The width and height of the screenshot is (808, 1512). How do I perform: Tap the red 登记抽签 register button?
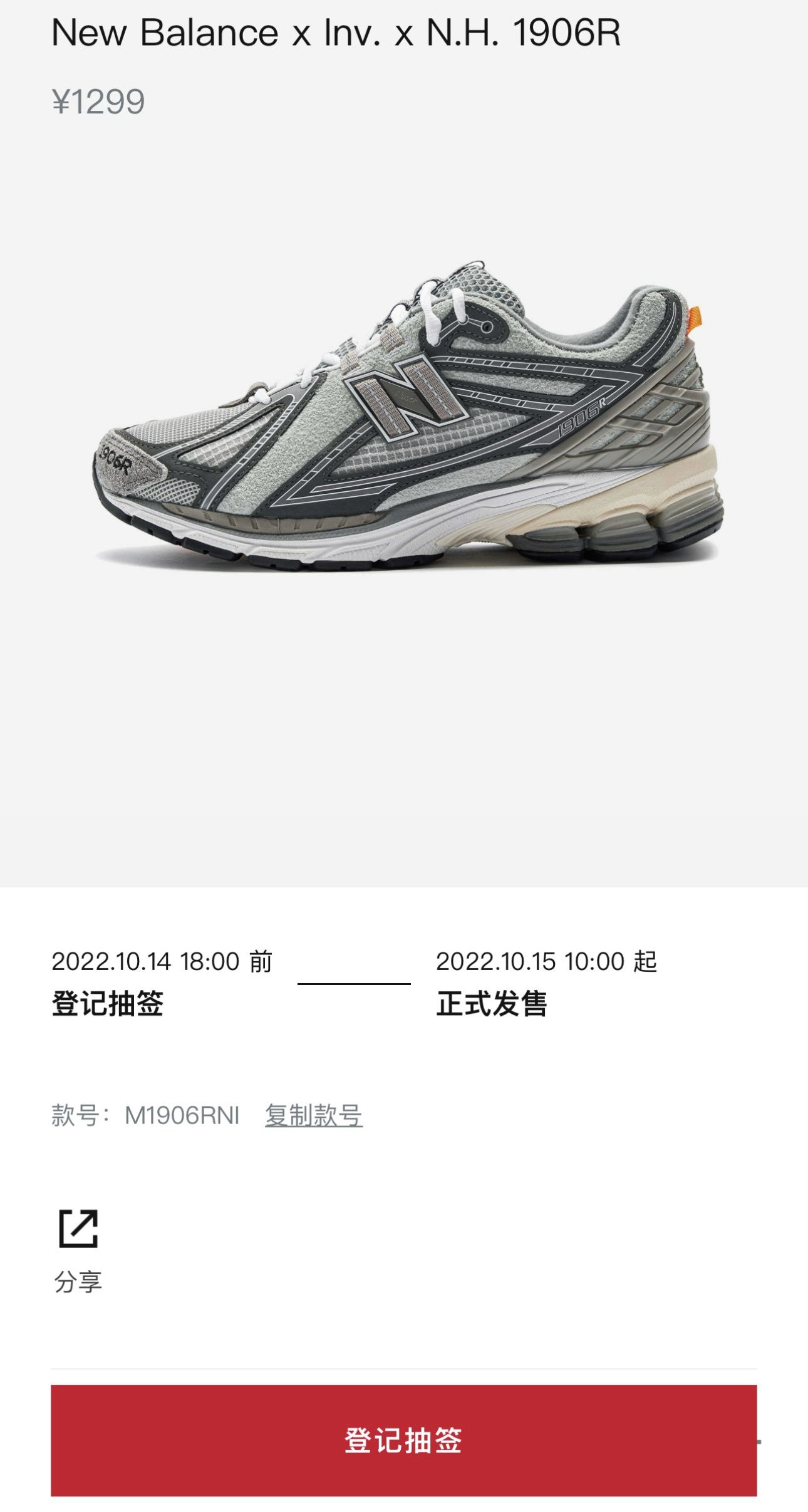pyautogui.click(x=403, y=1440)
